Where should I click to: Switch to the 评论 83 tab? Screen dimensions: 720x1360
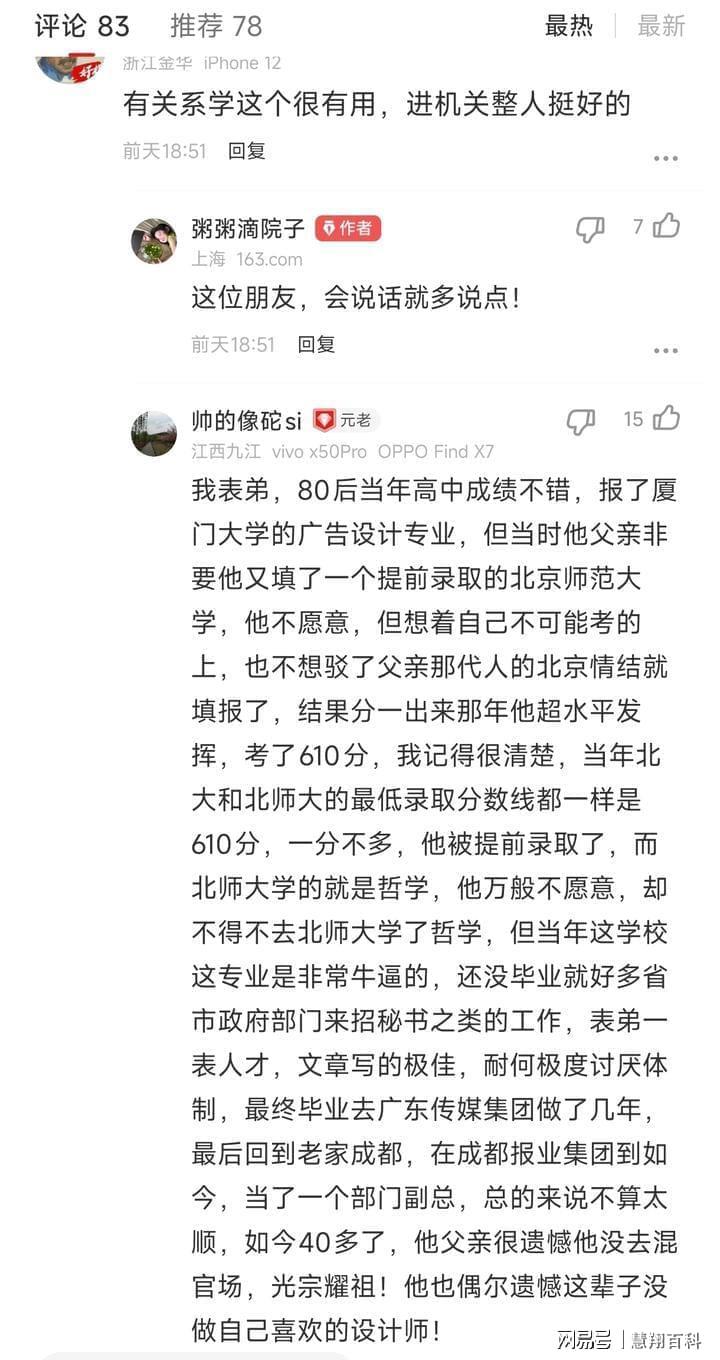[82, 26]
